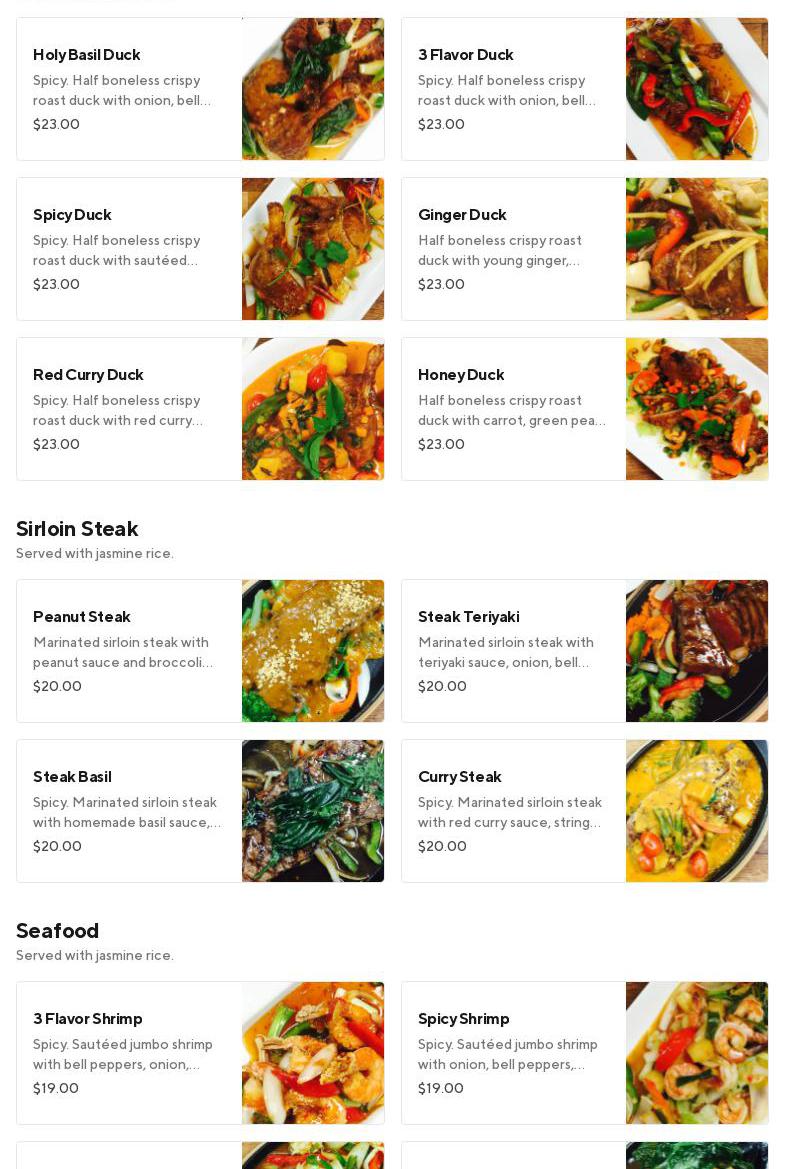Choose Curry Steak dish
This screenshot has height=1169, width=785.
[584, 811]
